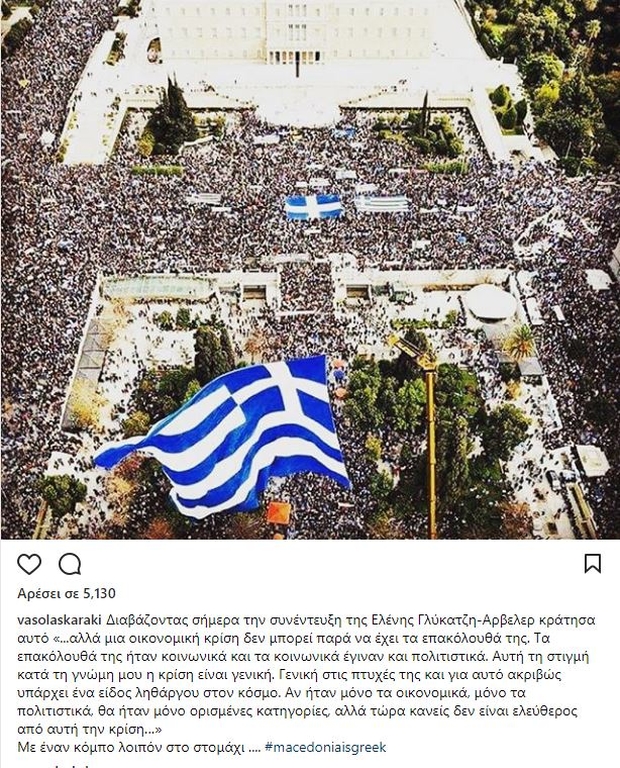Open the comments on this post

tap(70, 564)
